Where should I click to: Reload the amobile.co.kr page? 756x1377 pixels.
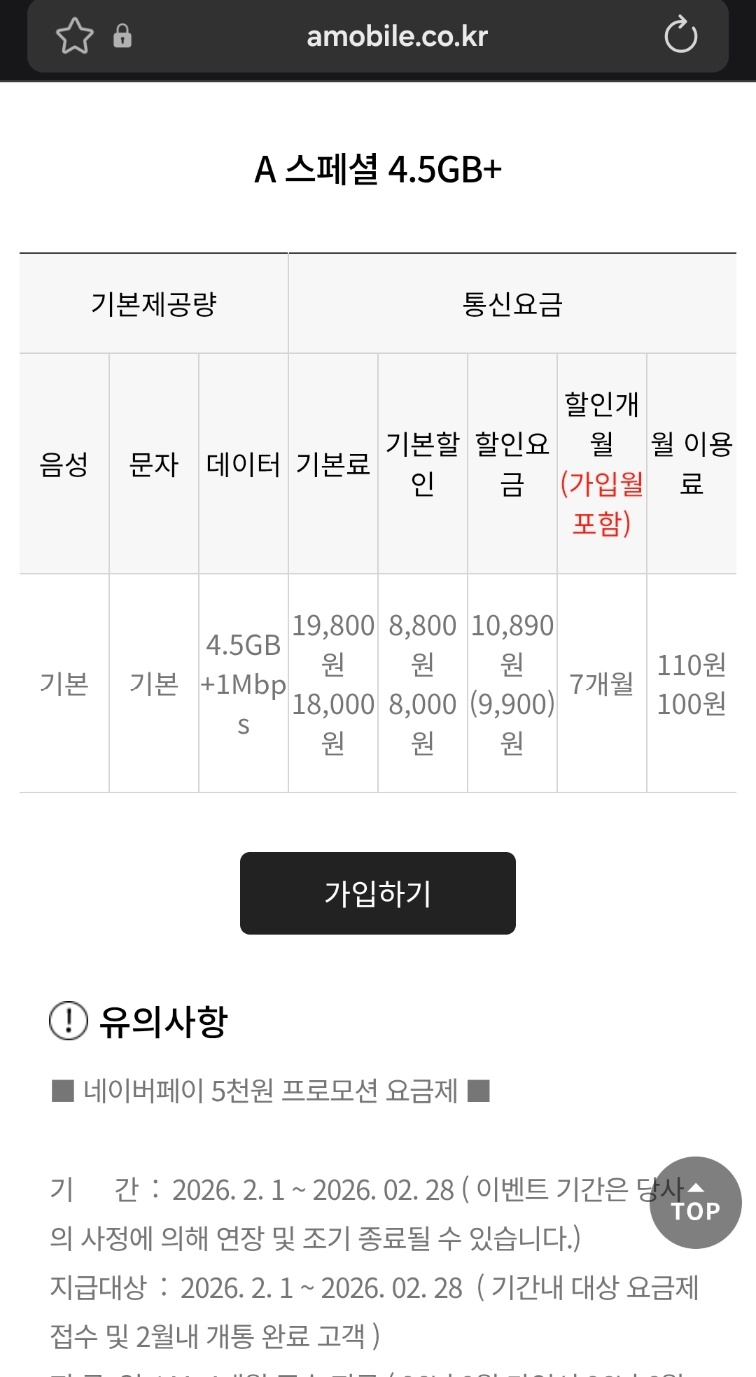681,37
